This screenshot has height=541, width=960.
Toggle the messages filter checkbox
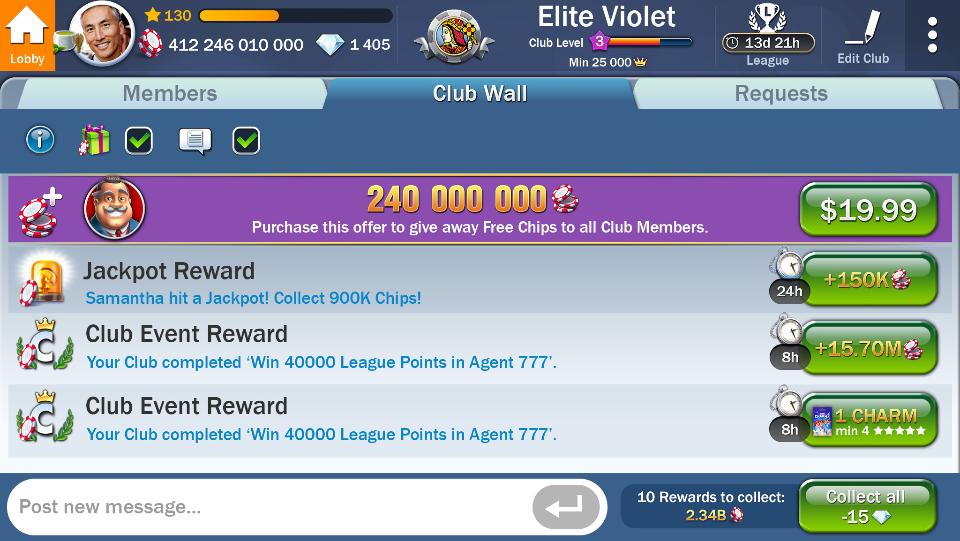click(246, 141)
